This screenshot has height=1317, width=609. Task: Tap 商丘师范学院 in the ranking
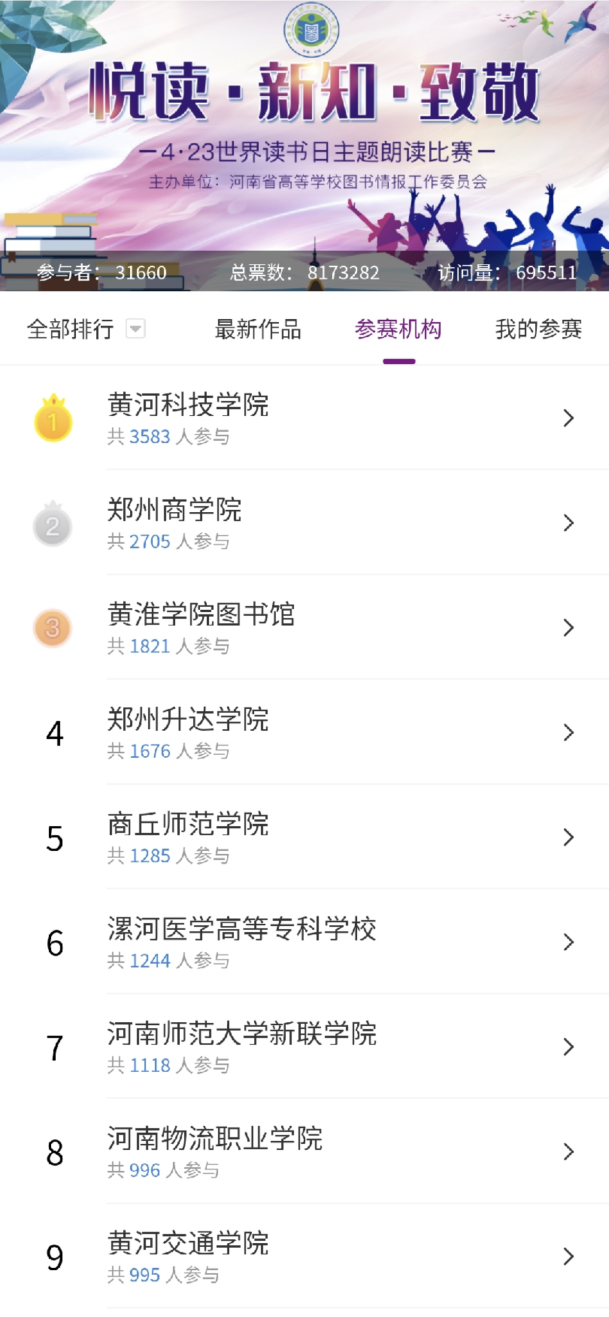tap(304, 837)
